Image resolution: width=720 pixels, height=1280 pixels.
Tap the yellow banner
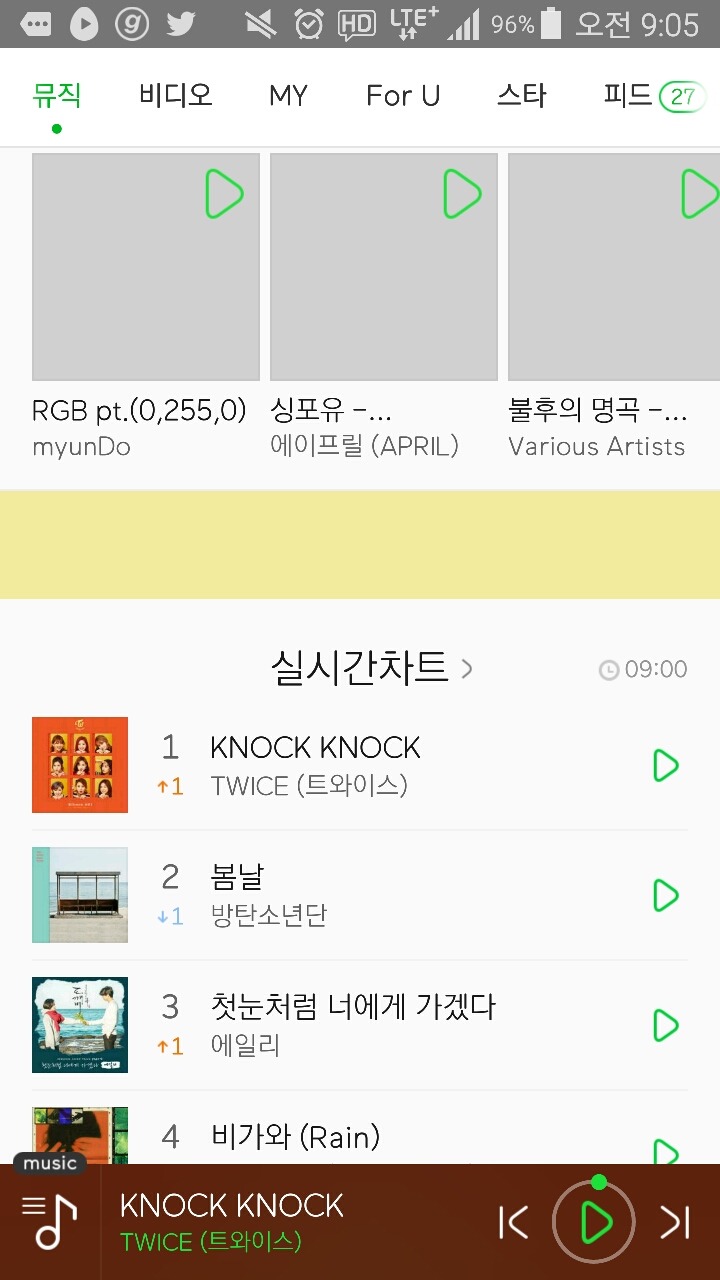pos(360,545)
